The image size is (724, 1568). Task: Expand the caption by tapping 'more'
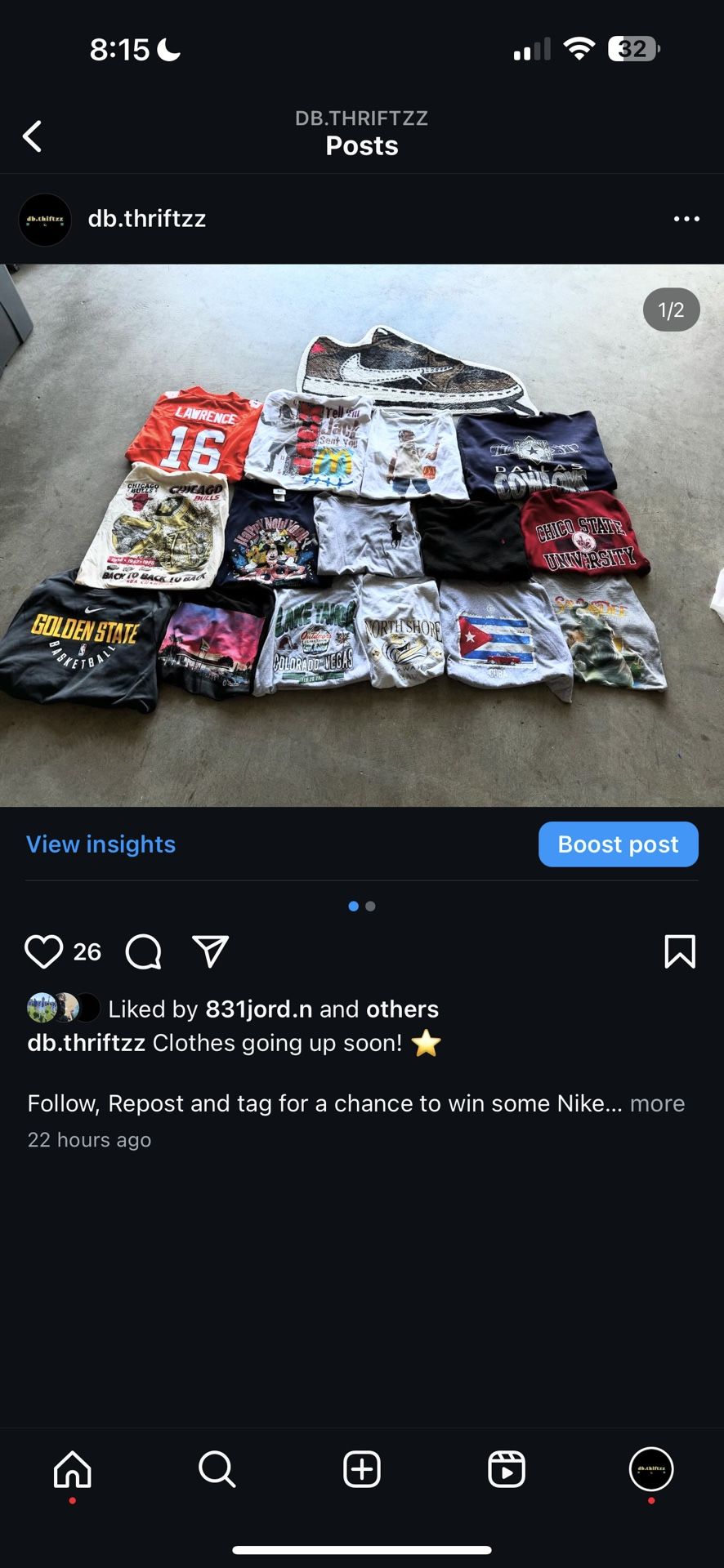(658, 1103)
